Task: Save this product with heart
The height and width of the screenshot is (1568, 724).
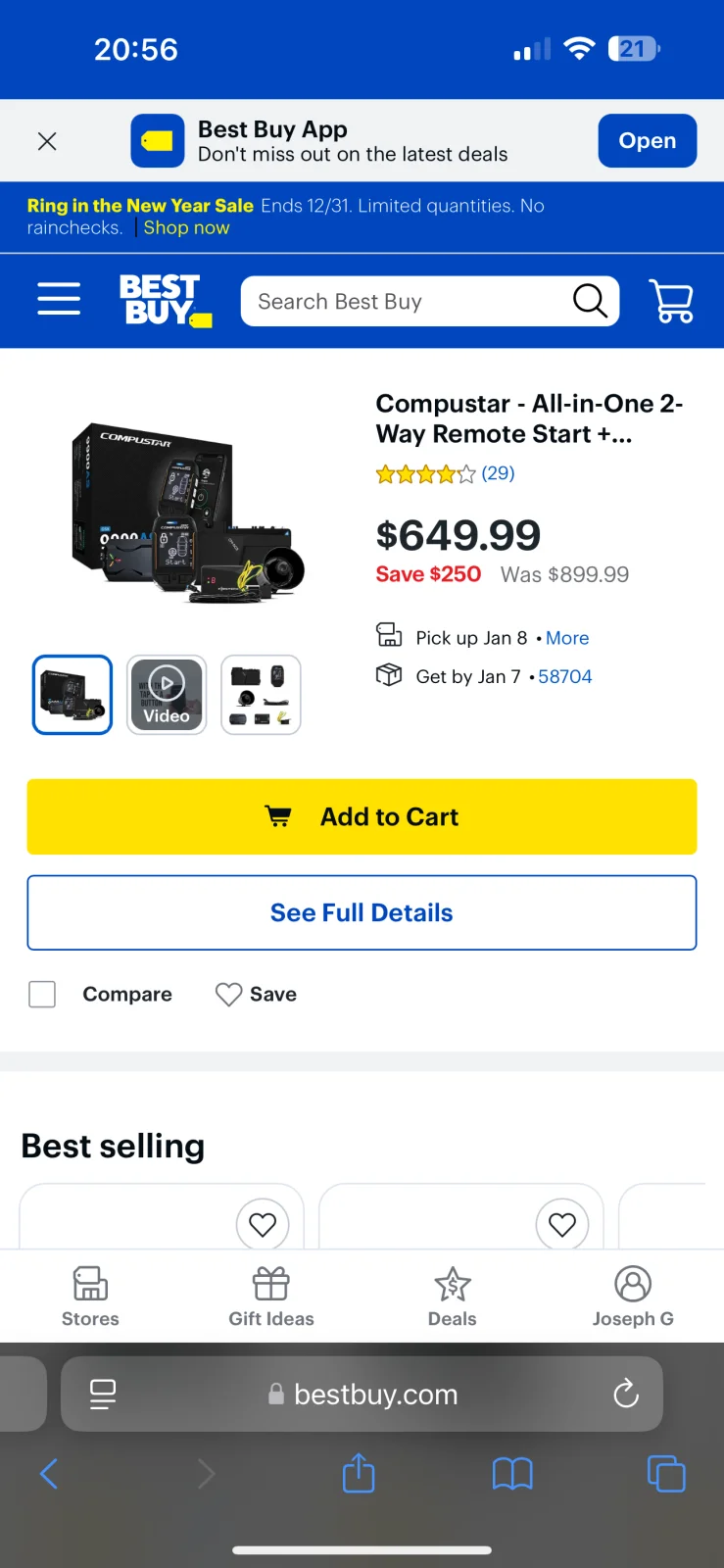Action: point(257,994)
